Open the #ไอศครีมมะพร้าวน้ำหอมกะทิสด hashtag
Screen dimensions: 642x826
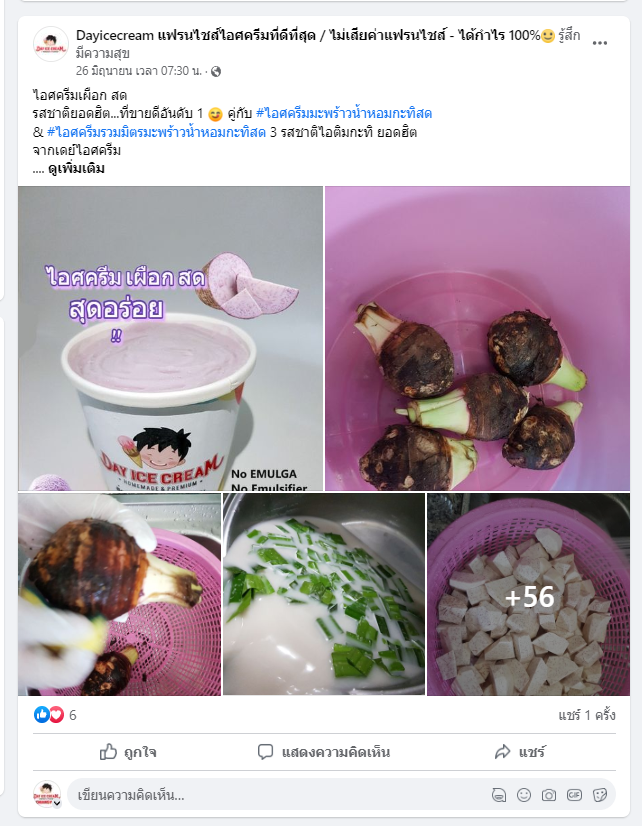[x=344, y=113]
